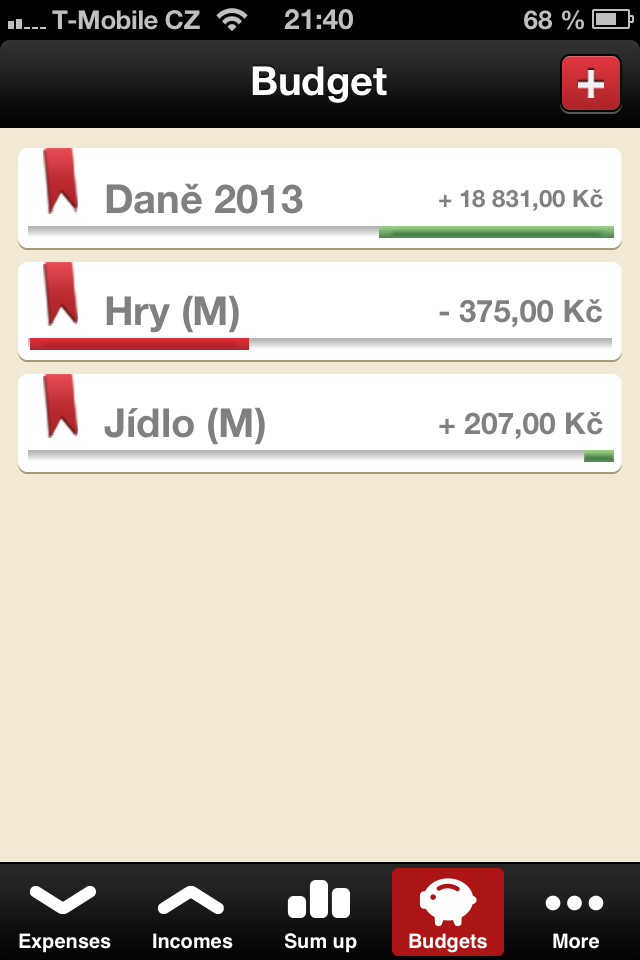This screenshot has height=960, width=640.
Task: Switch to the Expenses tab
Action: (x=64, y=914)
